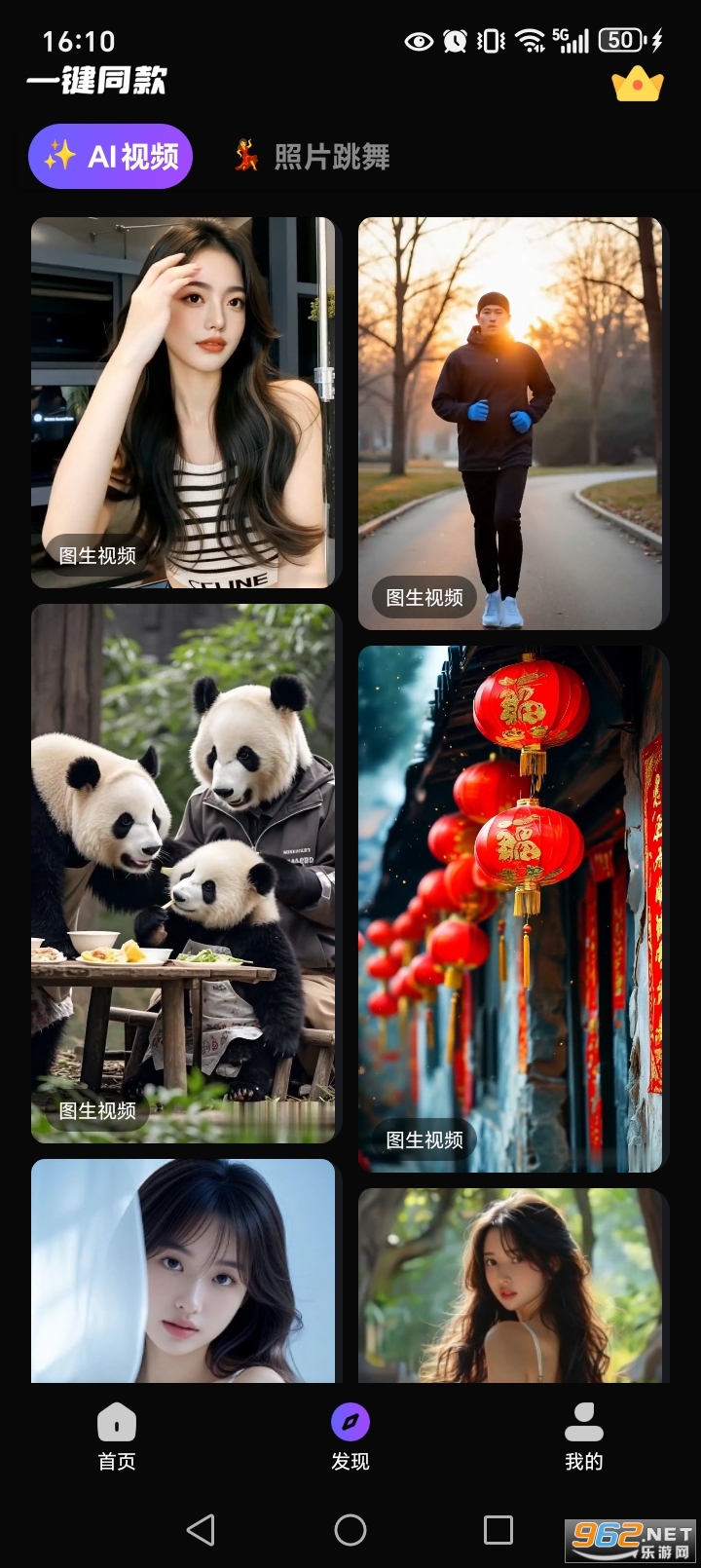This screenshot has width=701, height=1568.
Task: Tap the Android recent apps square button
Action: [499, 1532]
